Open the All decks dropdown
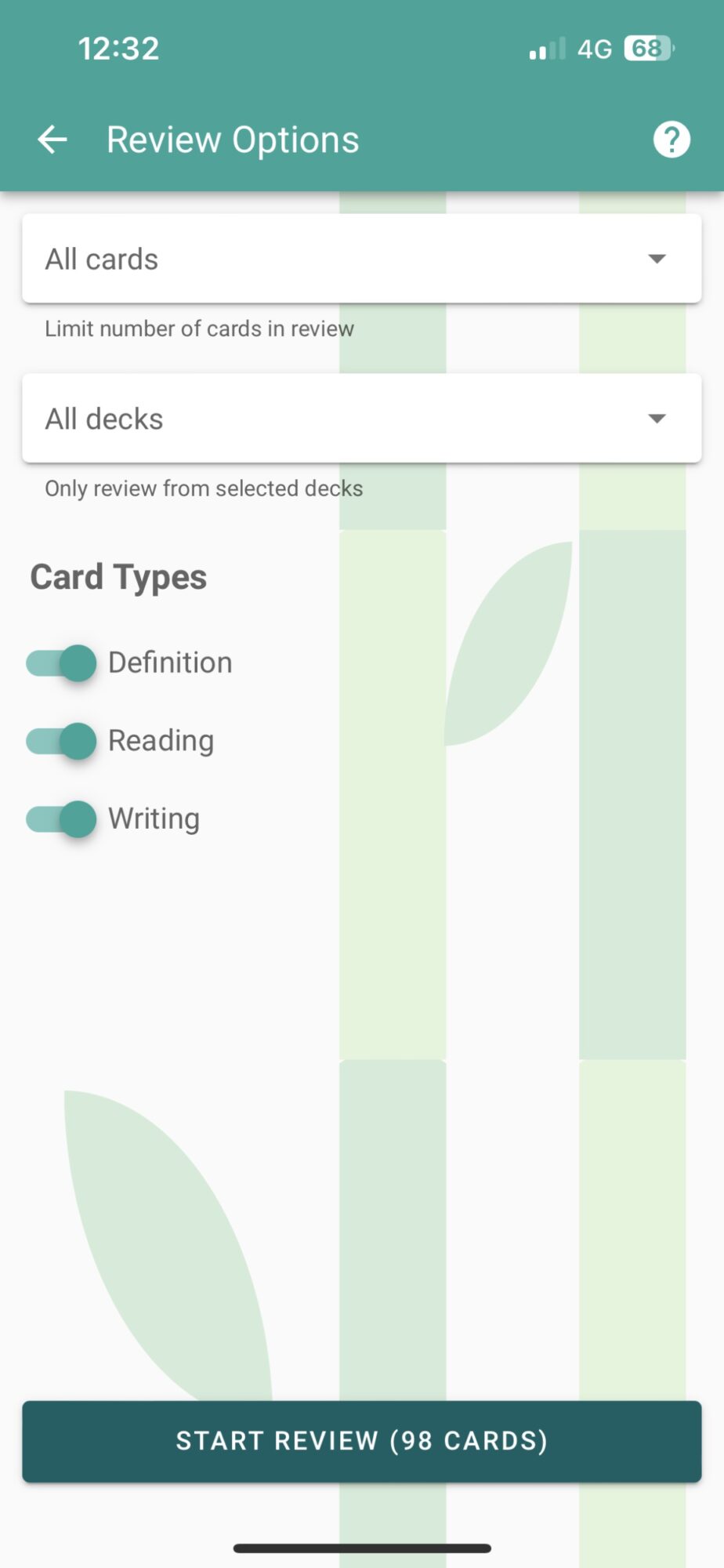724x1568 pixels. [x=361, y=419]
